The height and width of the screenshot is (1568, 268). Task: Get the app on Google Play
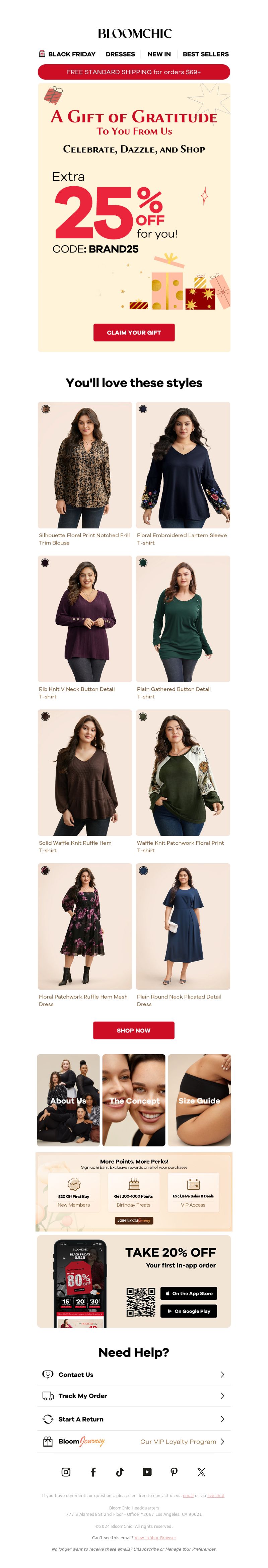click(189, 1311)
